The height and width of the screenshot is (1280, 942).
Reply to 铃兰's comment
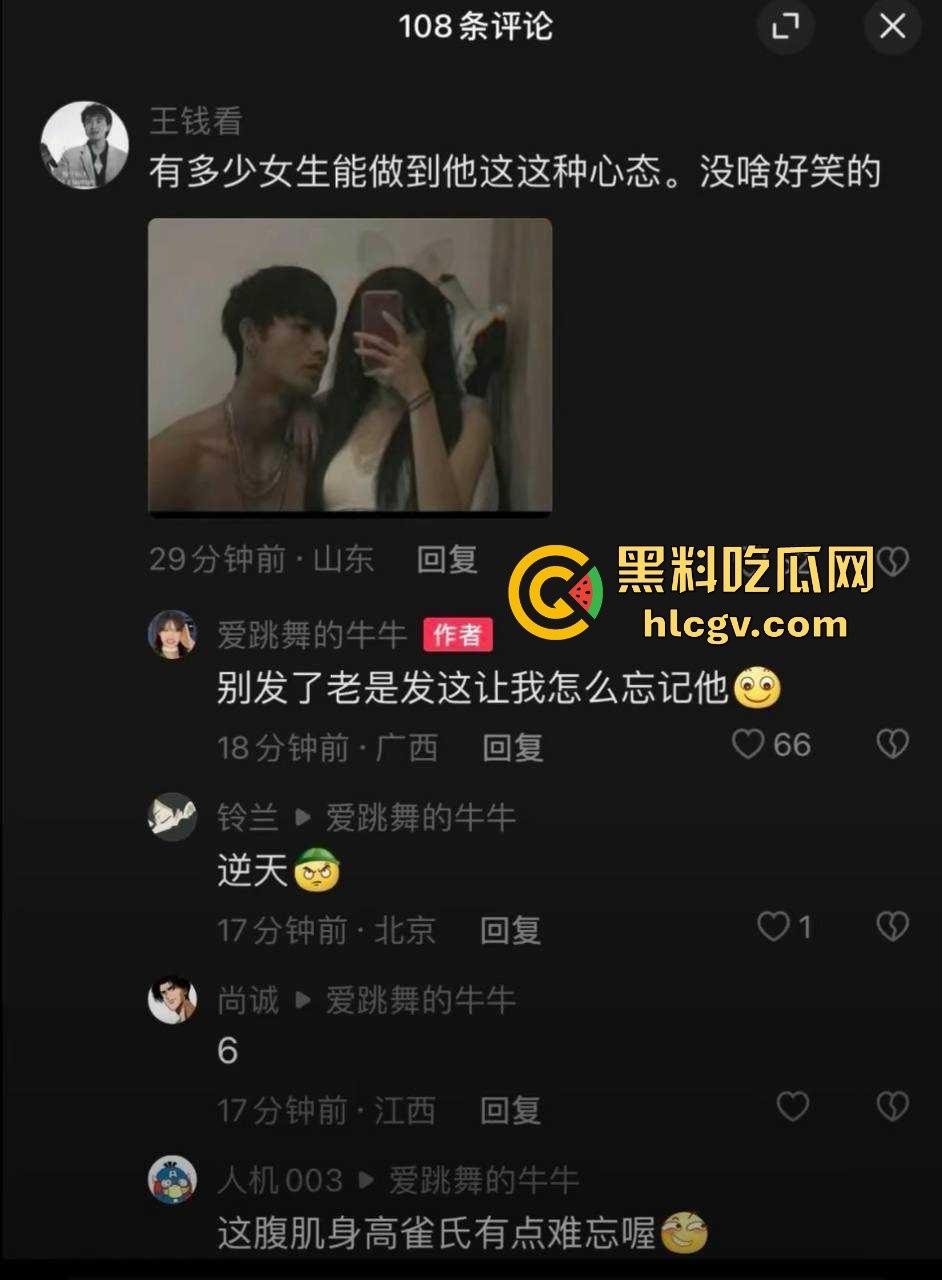510,930
